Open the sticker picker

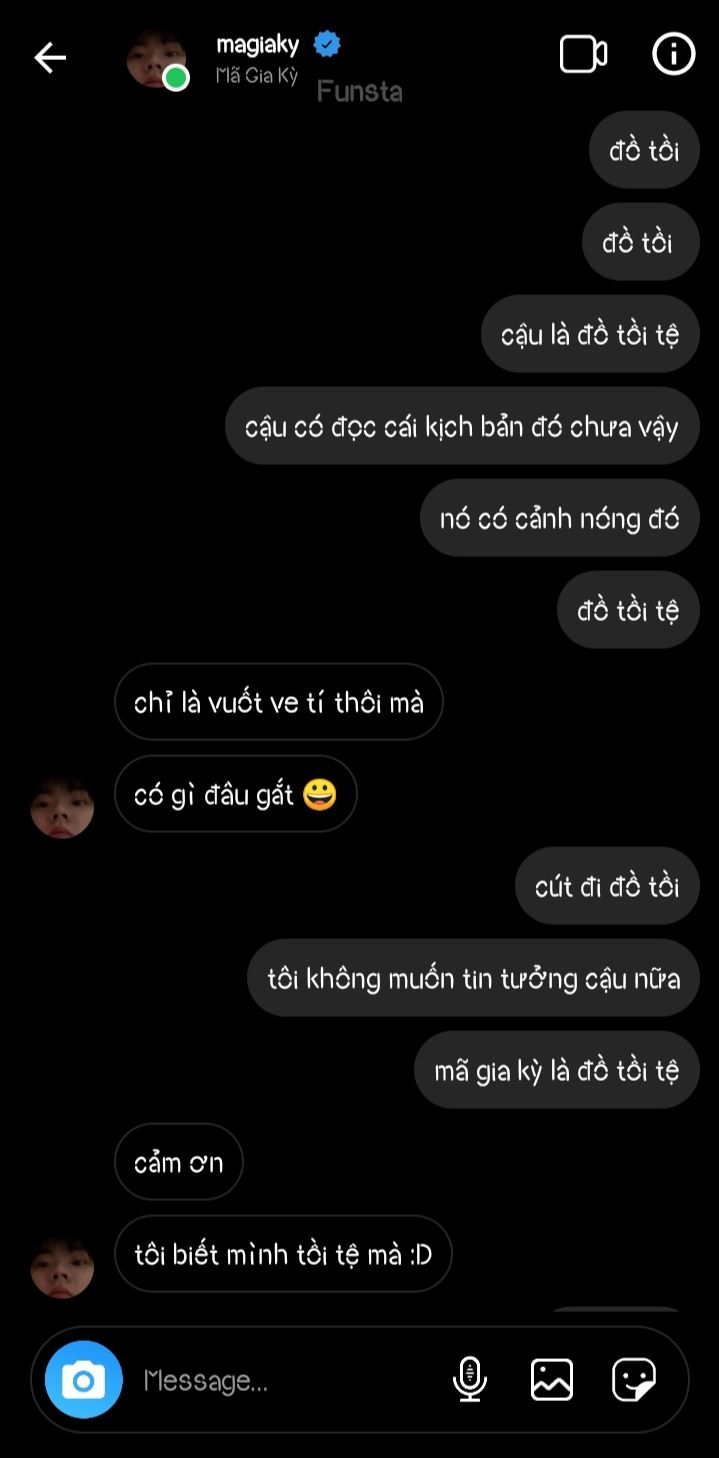pyautogui.click(x=634, y=1380)
